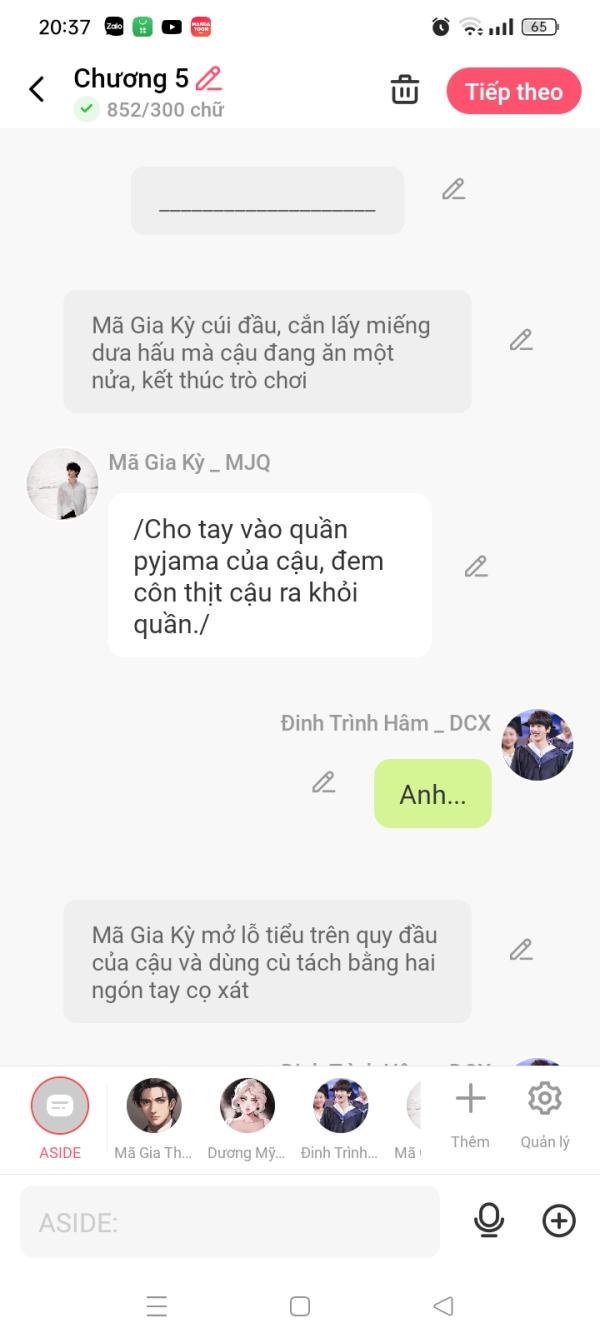Tap the system home button

click(x=300, y=1306)
